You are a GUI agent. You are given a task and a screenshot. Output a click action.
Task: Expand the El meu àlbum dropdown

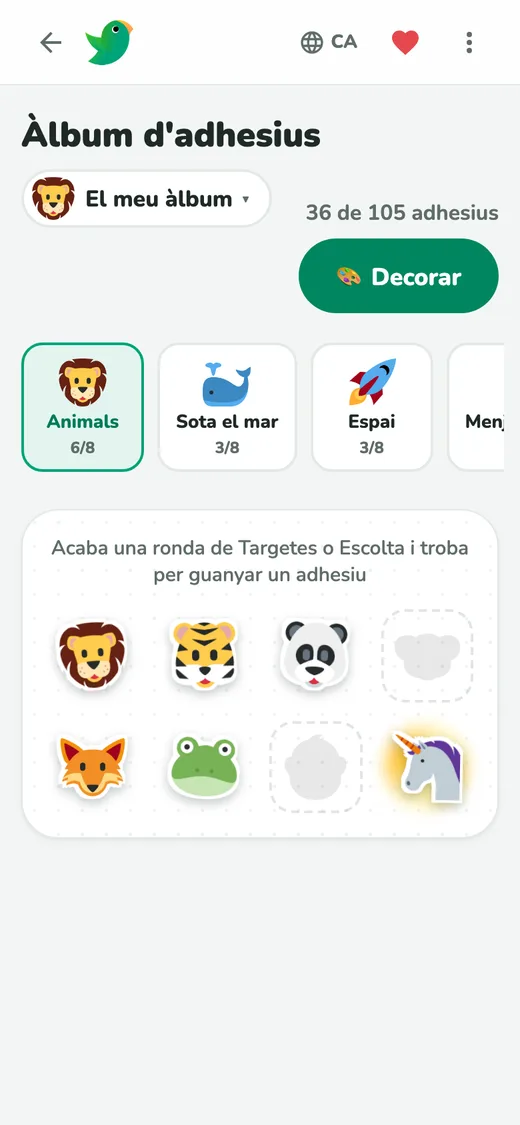click(146, 199)
